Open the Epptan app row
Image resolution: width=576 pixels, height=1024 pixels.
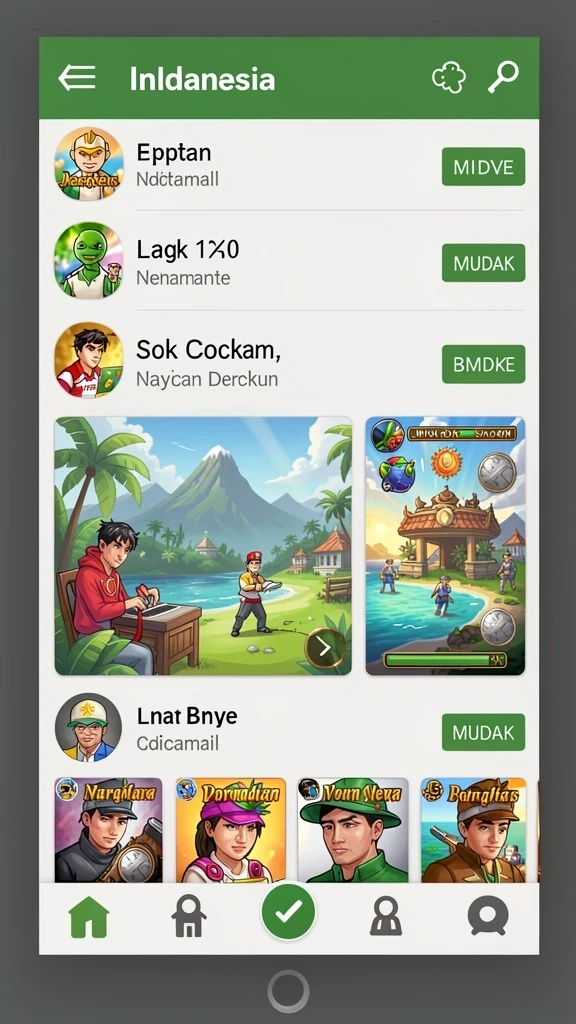tap(289, 165)
